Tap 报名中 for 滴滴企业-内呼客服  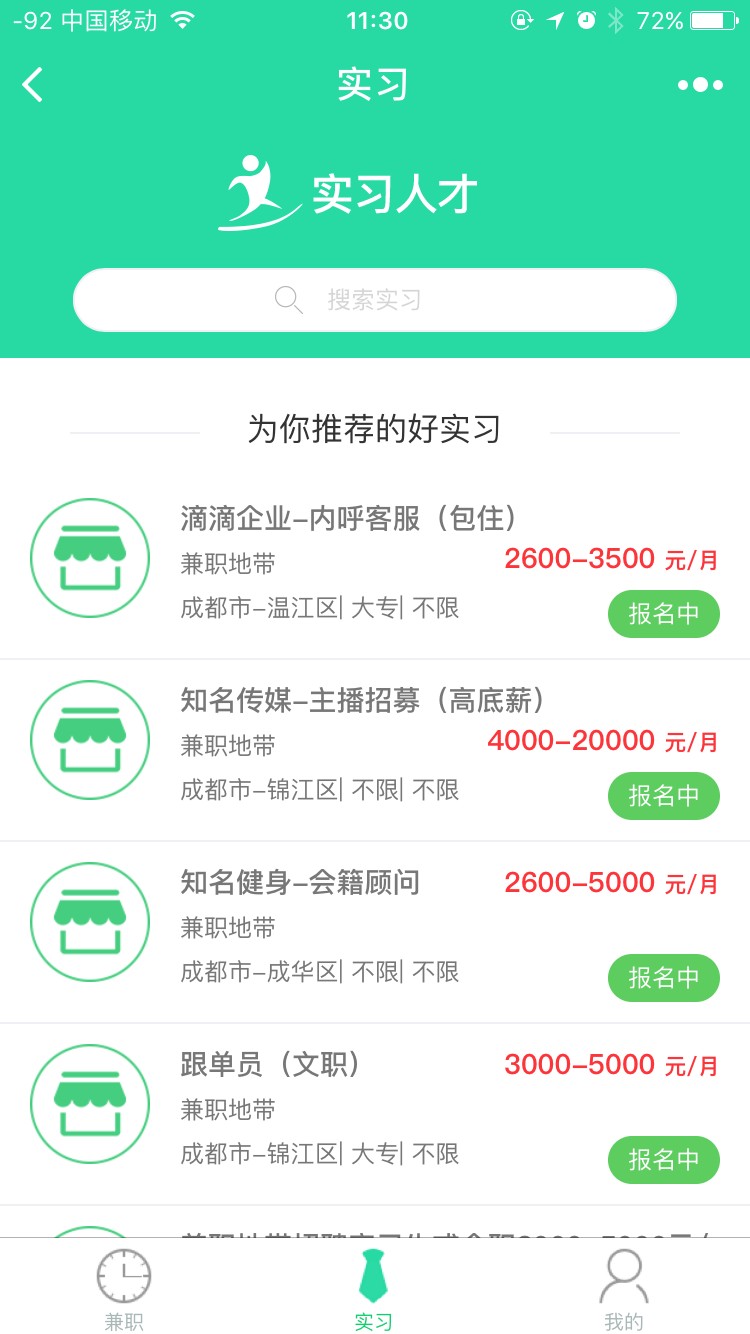(x=664, y=614)
